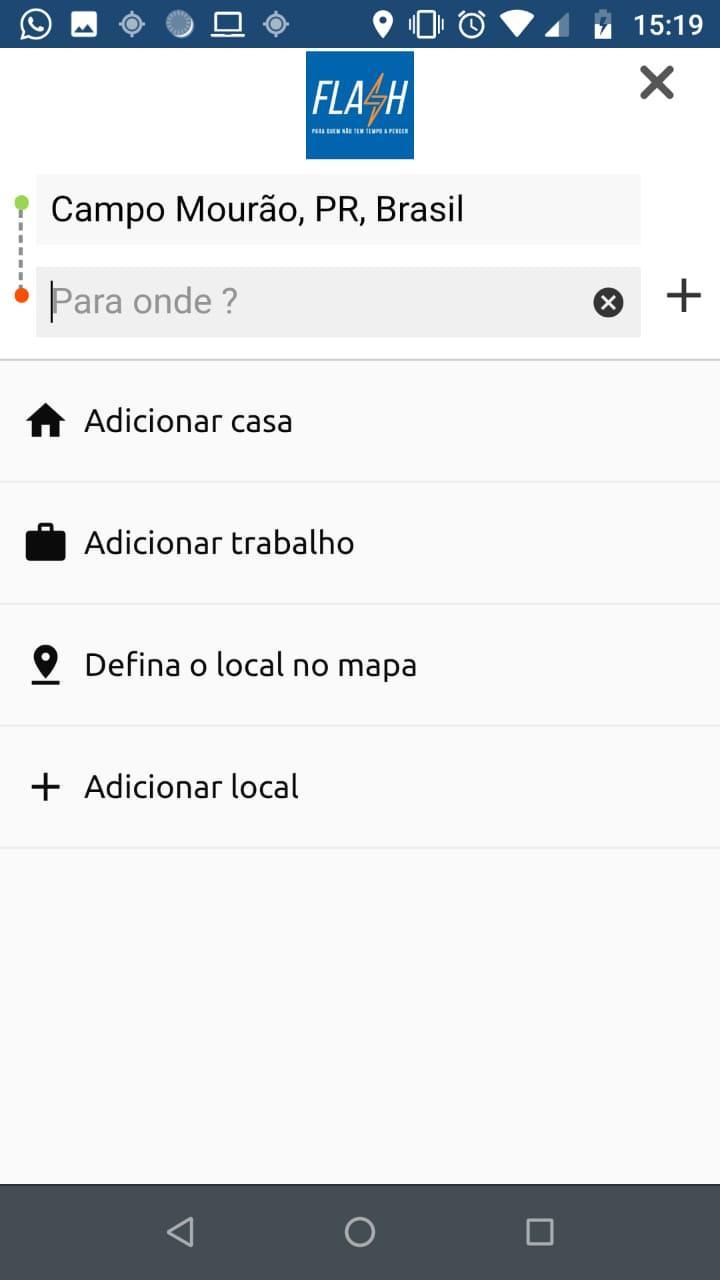Edit the Campo Mourão pickup field
Screen dimensions: 720x1280
[x=338, y=209]
